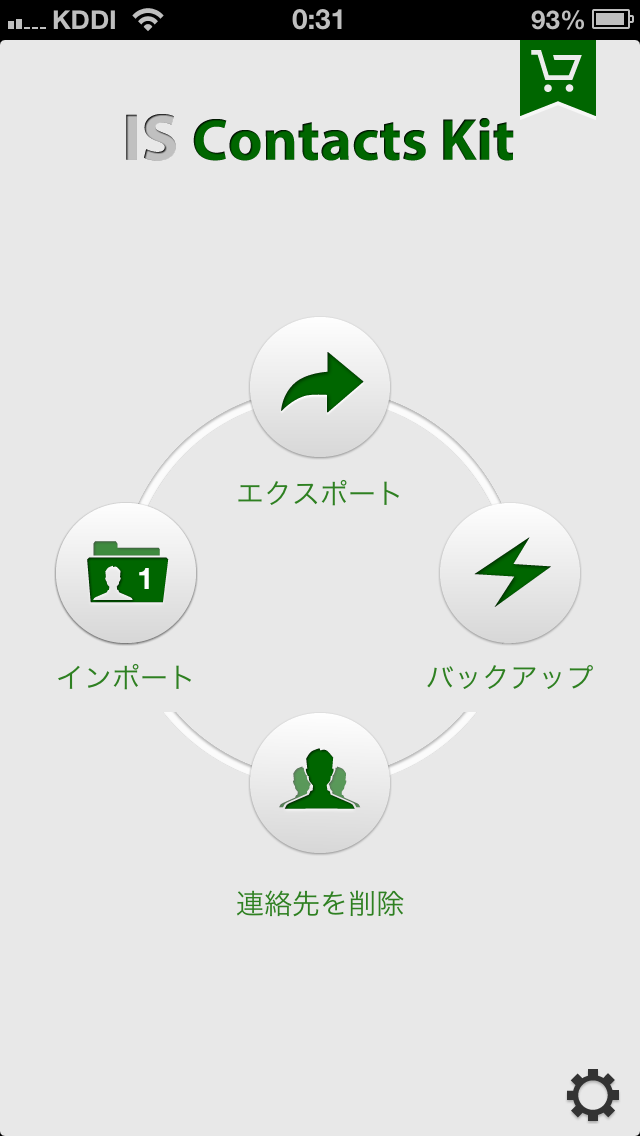Viewport: 640px width, 1136px height.
Task: Open インポート import contacts
Action: (126, 573)
